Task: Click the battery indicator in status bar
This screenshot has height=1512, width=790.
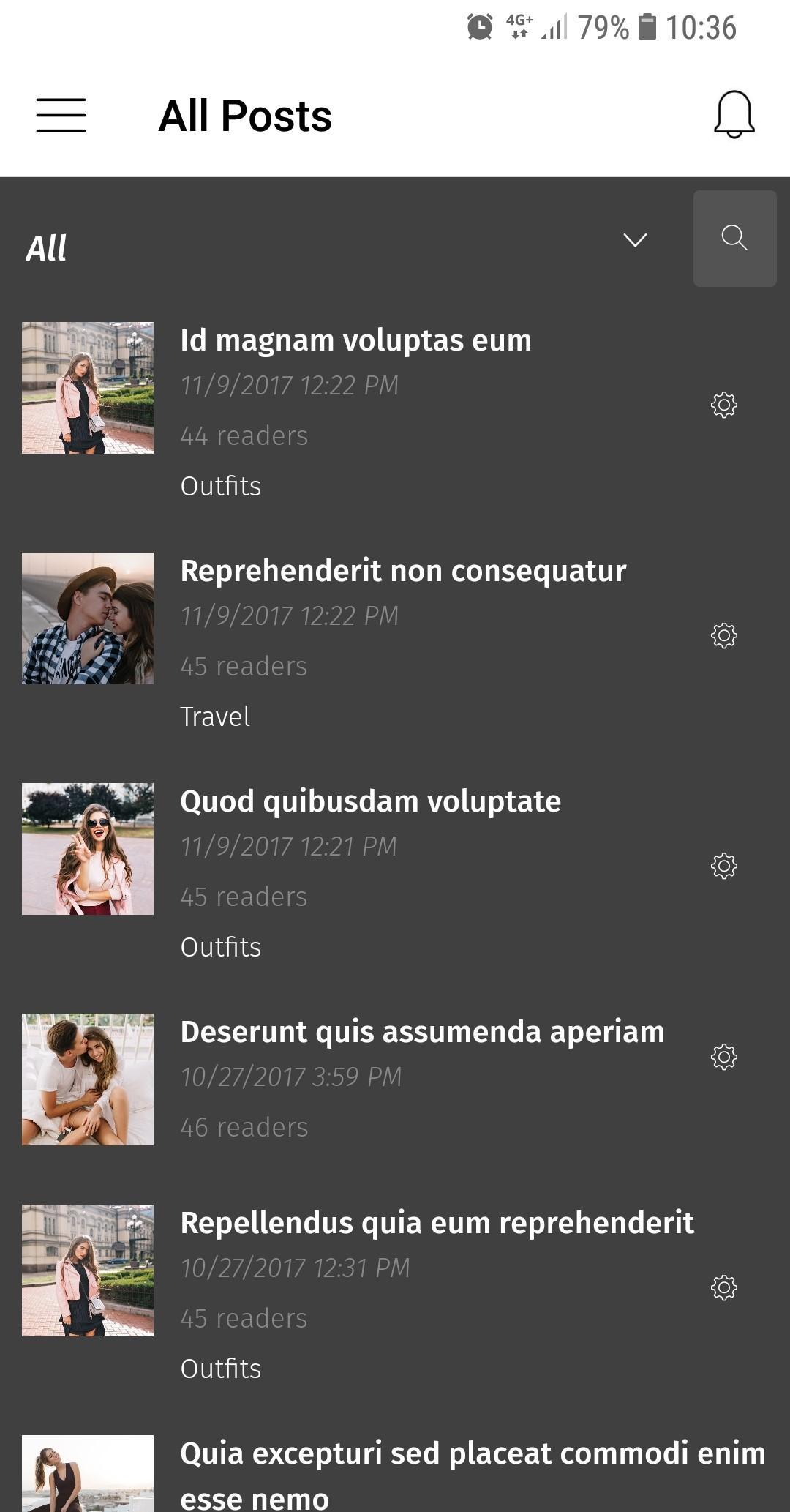Action: click(648, 28)
